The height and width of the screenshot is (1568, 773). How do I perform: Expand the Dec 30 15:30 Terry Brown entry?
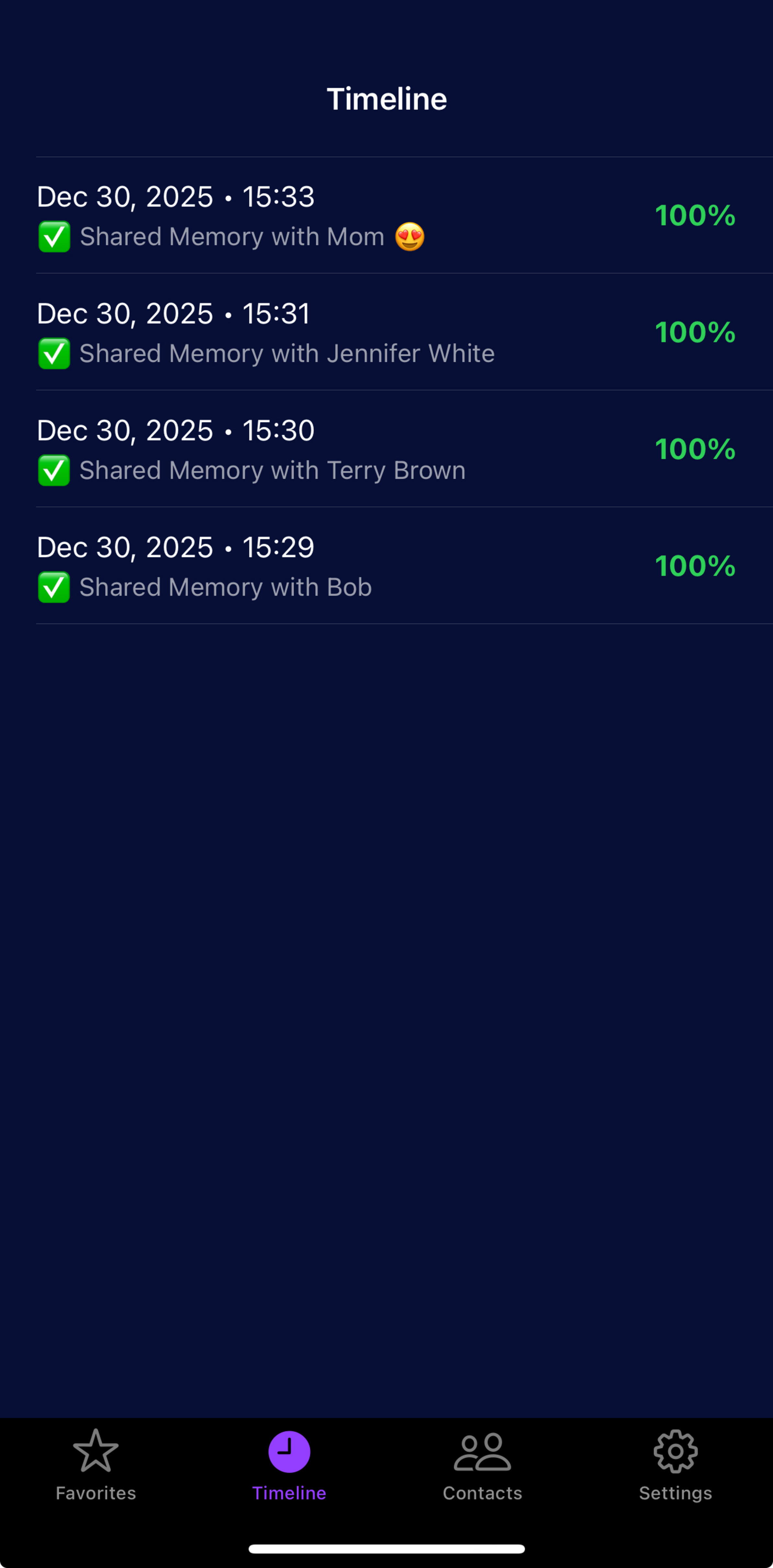pyautogui.click(x=304, y=449)
